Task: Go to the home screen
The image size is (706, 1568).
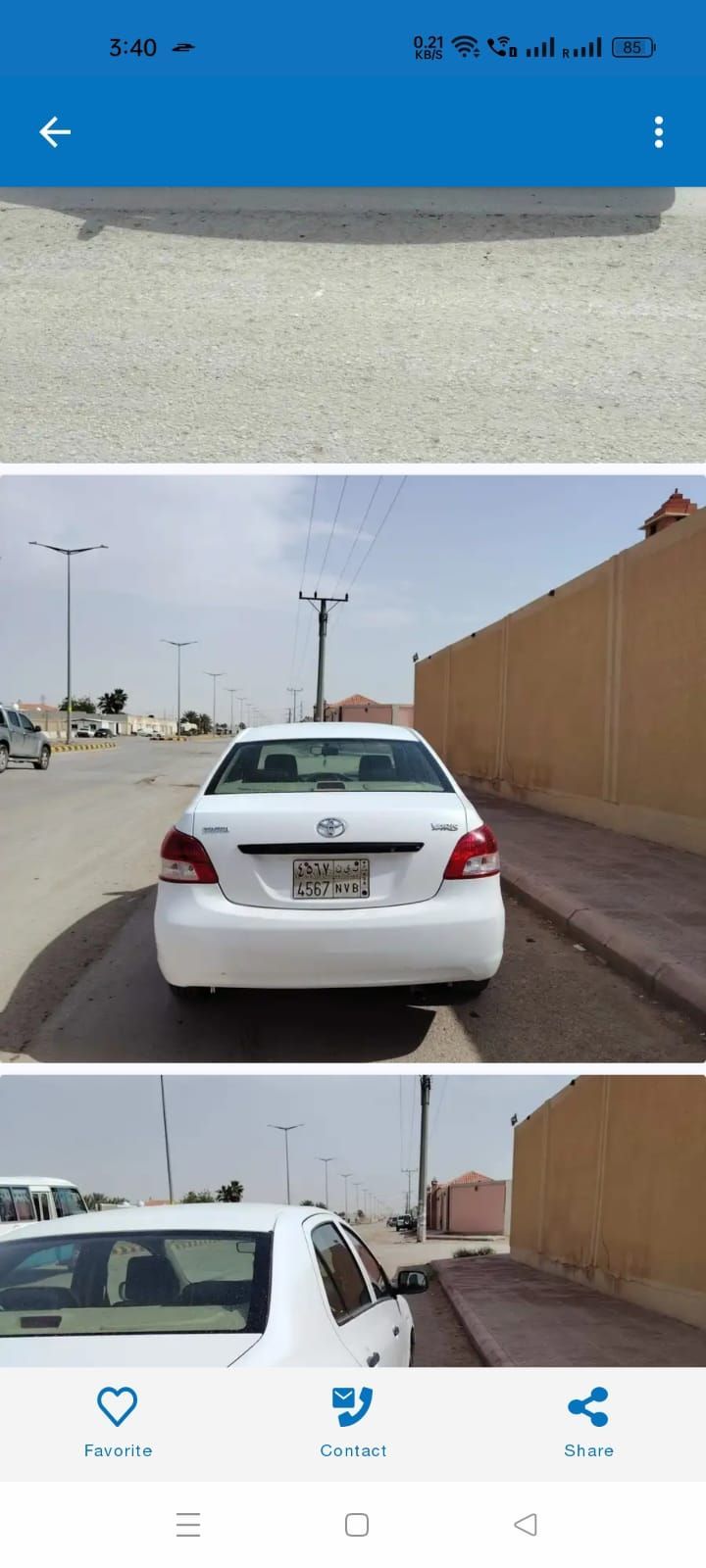Action: [357, 1525]
